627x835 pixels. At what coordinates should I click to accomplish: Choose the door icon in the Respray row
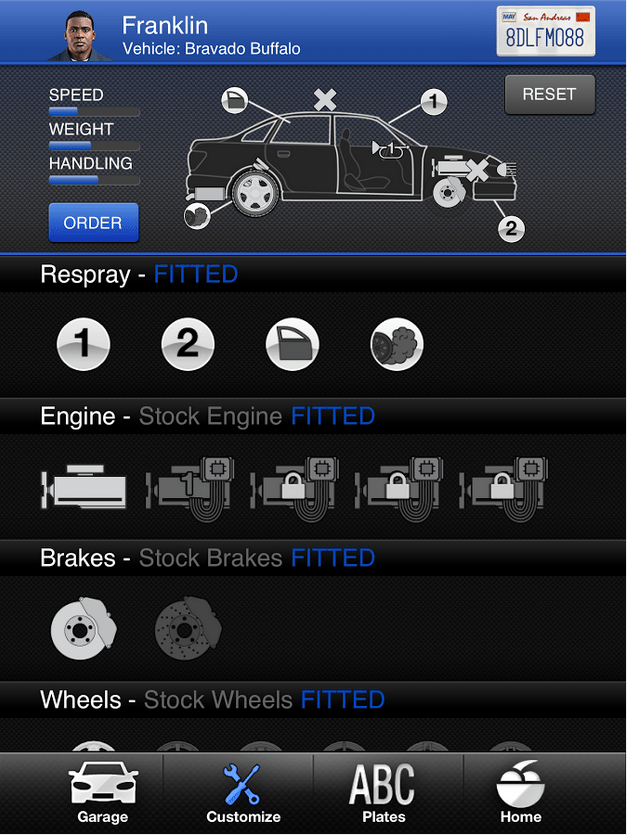(x=292, y=345)
